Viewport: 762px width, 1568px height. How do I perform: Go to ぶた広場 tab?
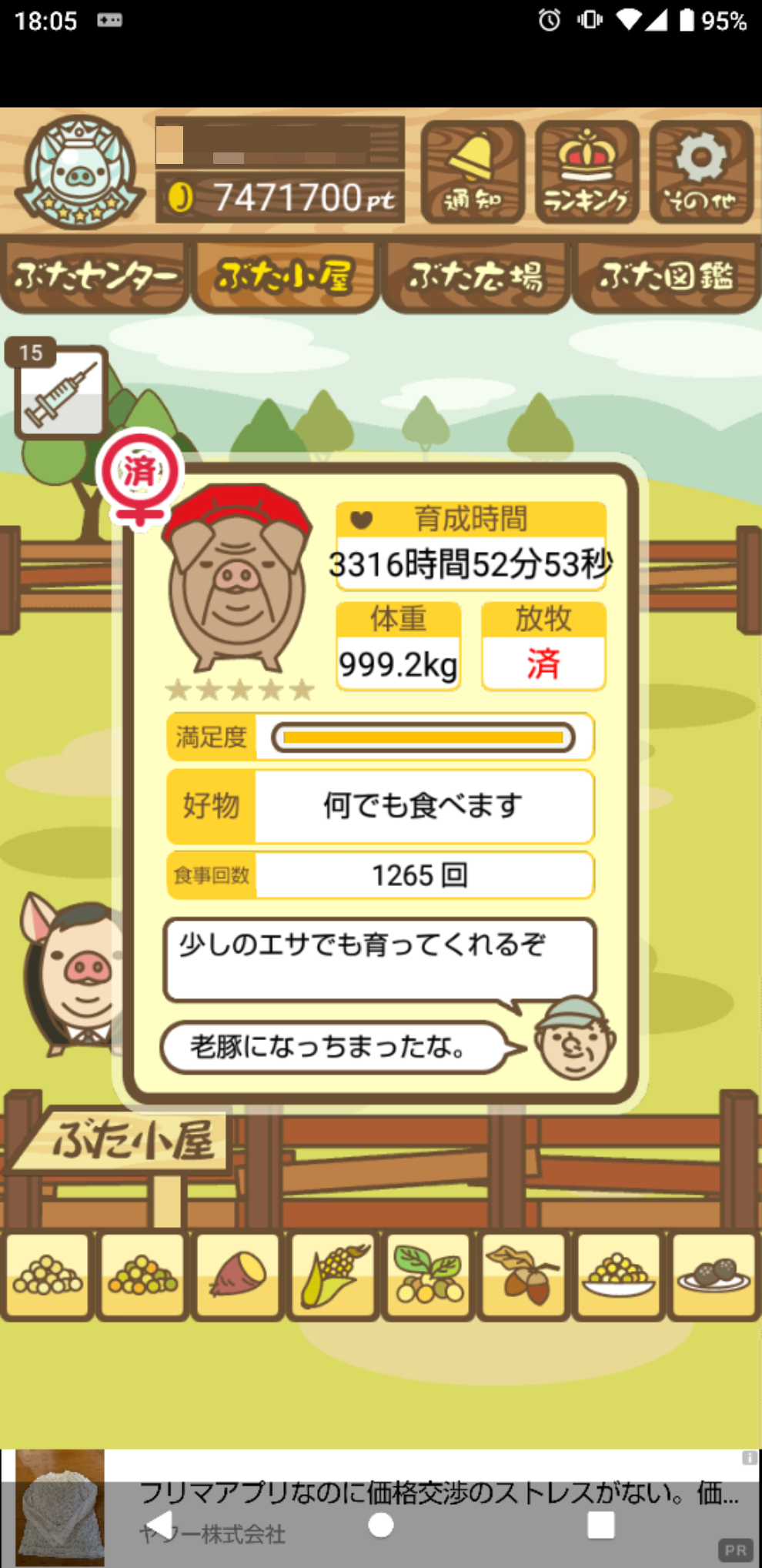coord(475,276)
